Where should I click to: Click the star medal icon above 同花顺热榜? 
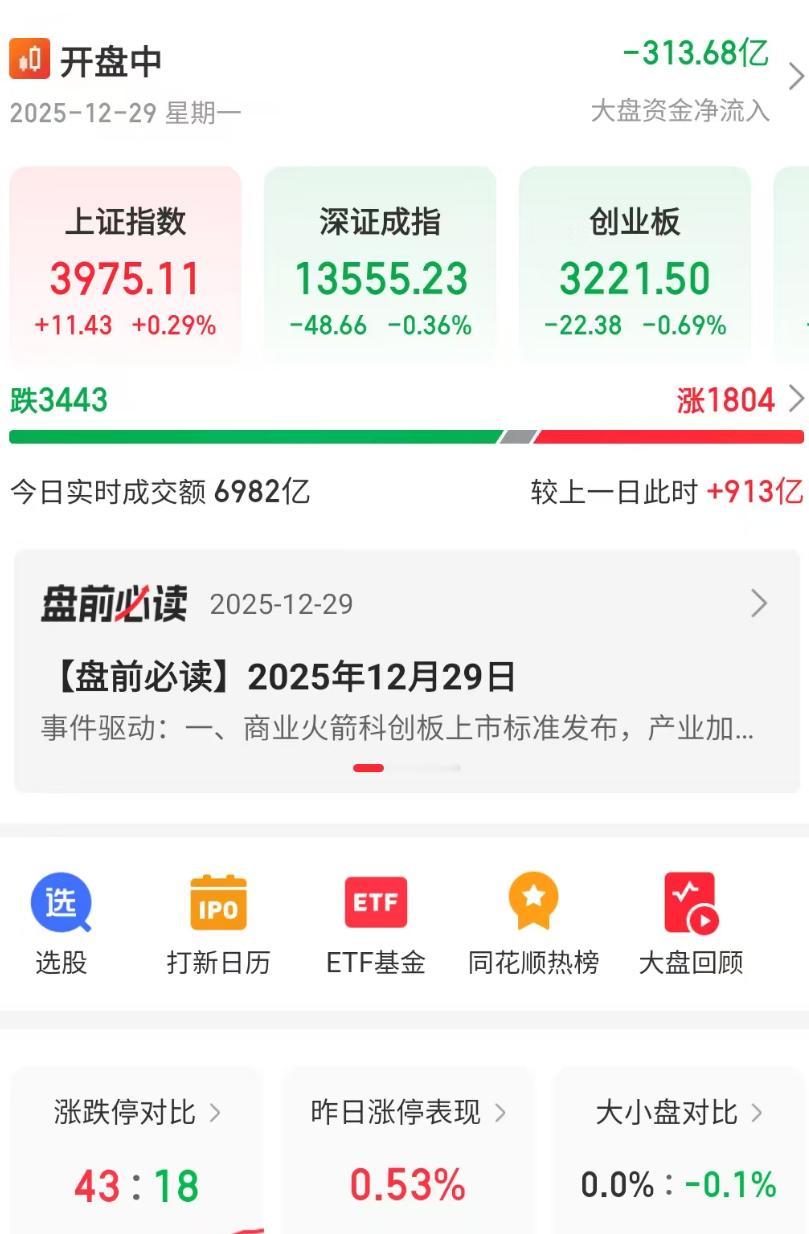[x=534, y=900]
